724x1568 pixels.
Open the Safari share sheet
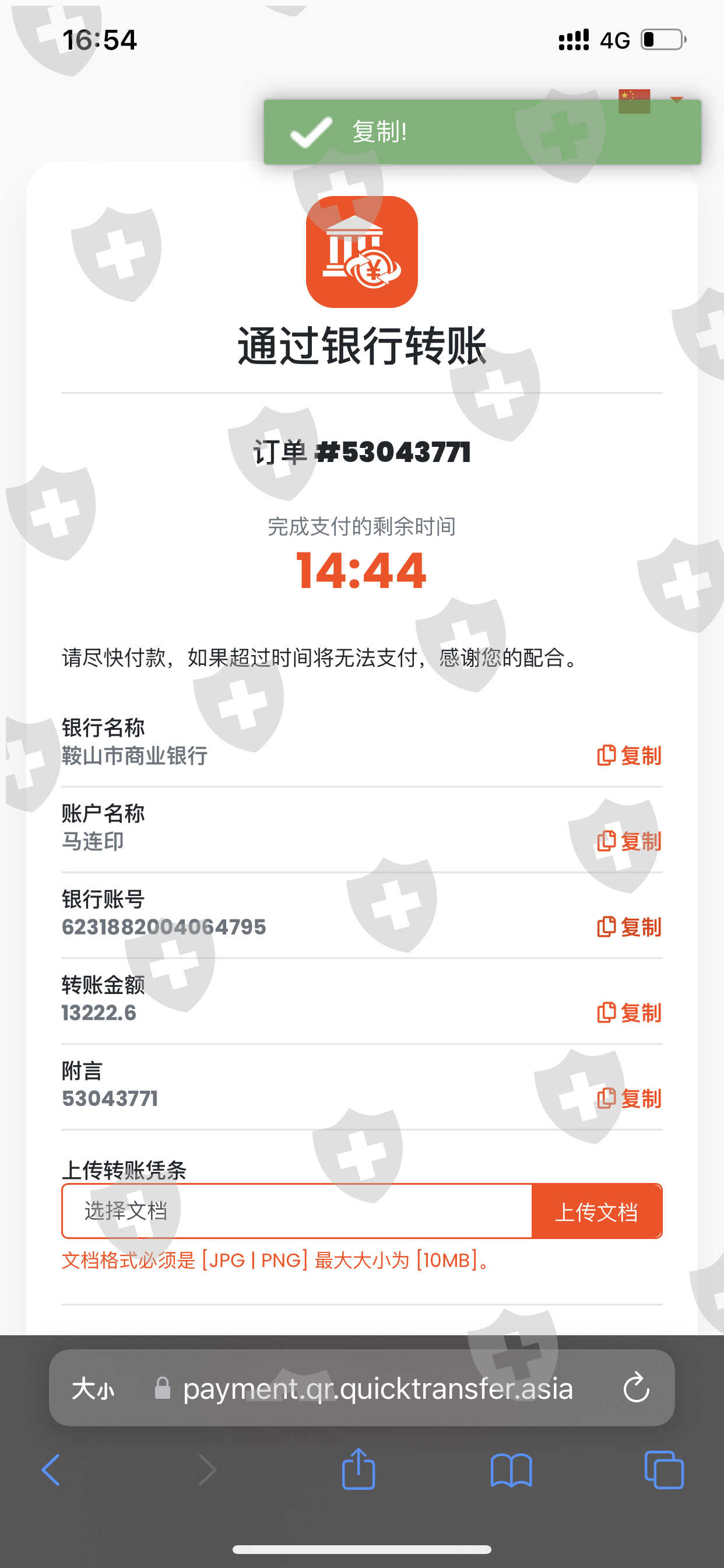359,1469
